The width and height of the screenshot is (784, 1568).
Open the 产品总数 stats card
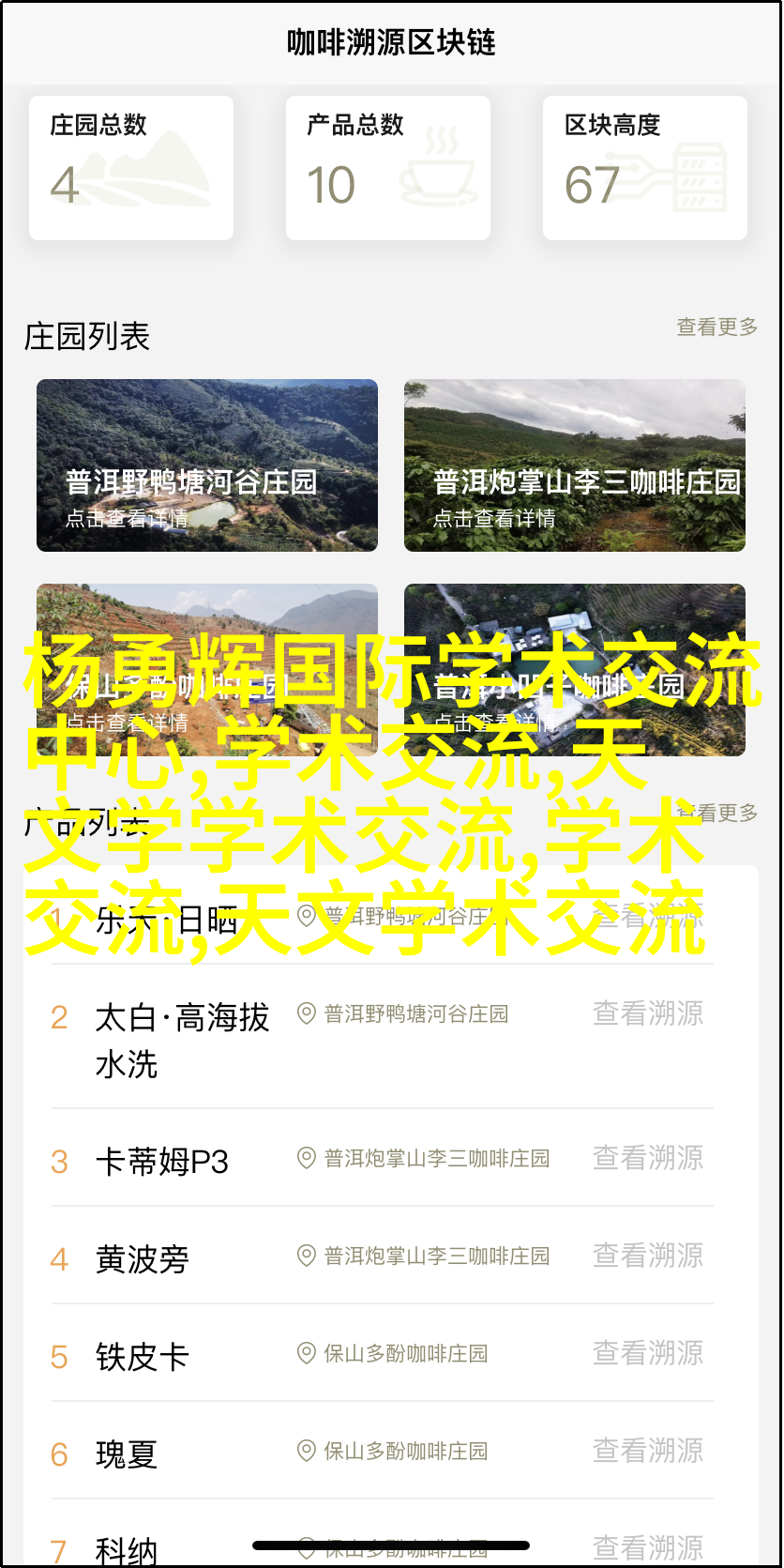(388, 168)
